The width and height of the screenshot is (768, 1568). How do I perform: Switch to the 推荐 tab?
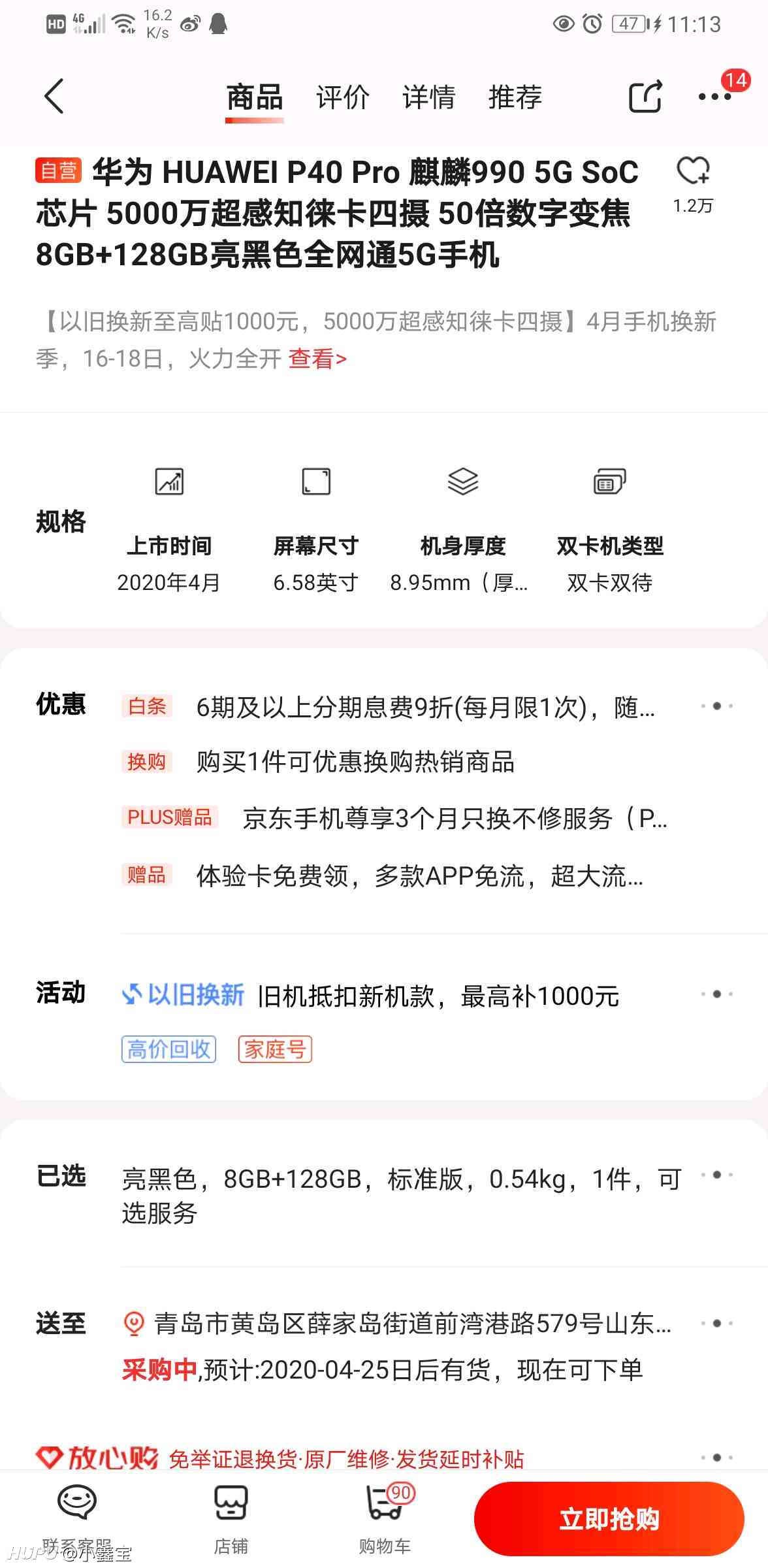click(x=515, y=97)
